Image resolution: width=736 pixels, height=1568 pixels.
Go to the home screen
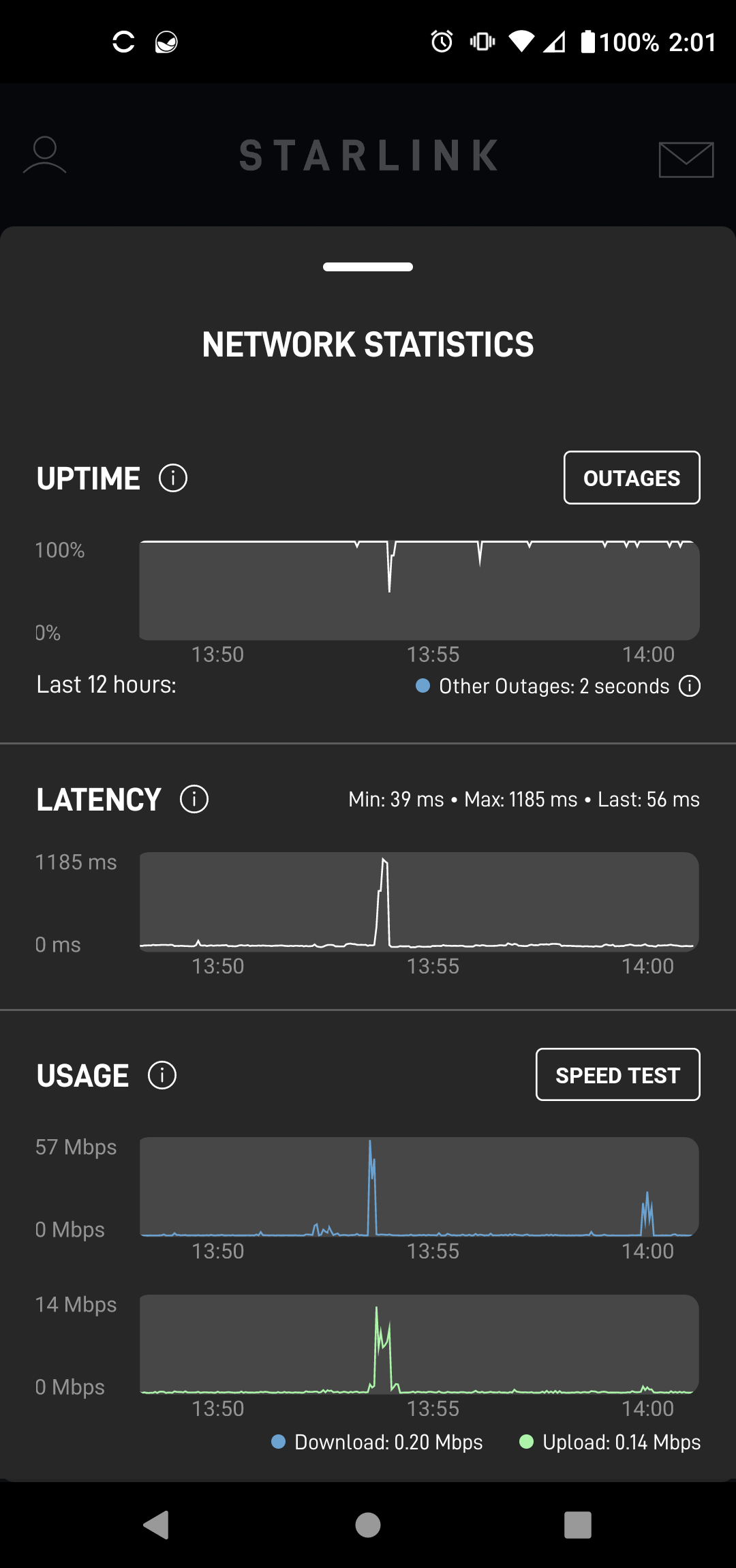[368, 1525]
